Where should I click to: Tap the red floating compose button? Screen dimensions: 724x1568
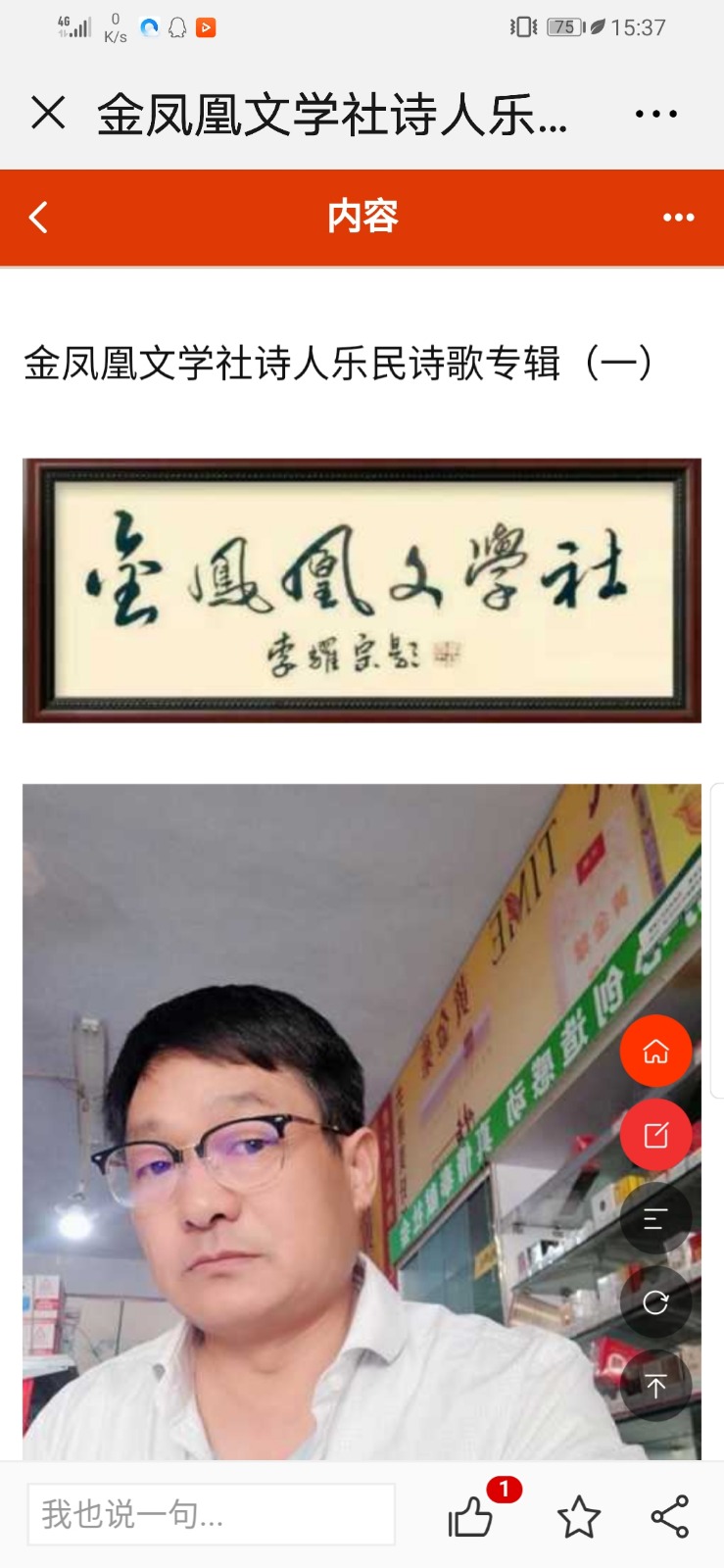point(655,1135)
